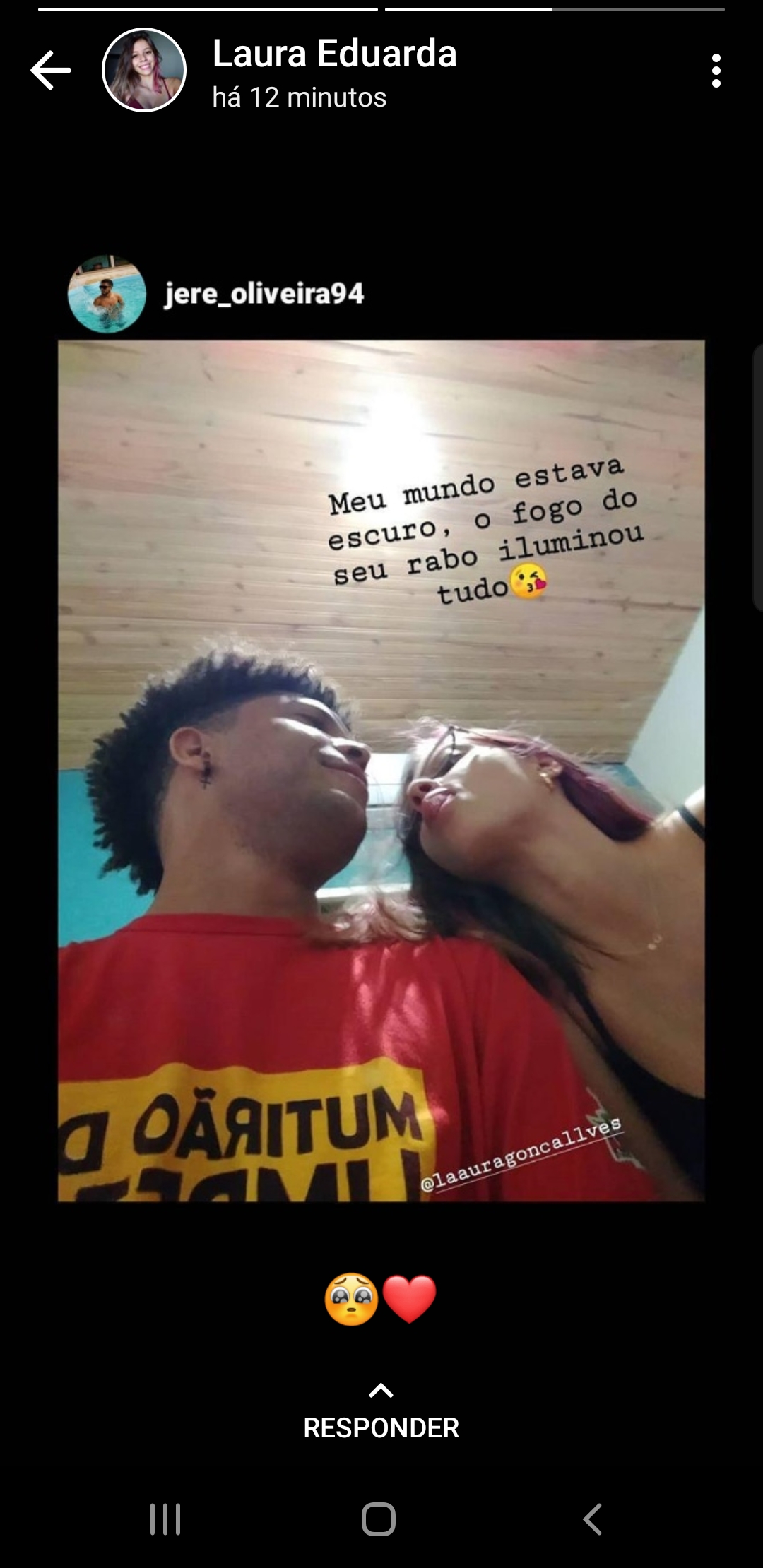This screenshot has width=763, height=1568.
Task: Go back using the arrow icon
Action: (x=50, y=71)
